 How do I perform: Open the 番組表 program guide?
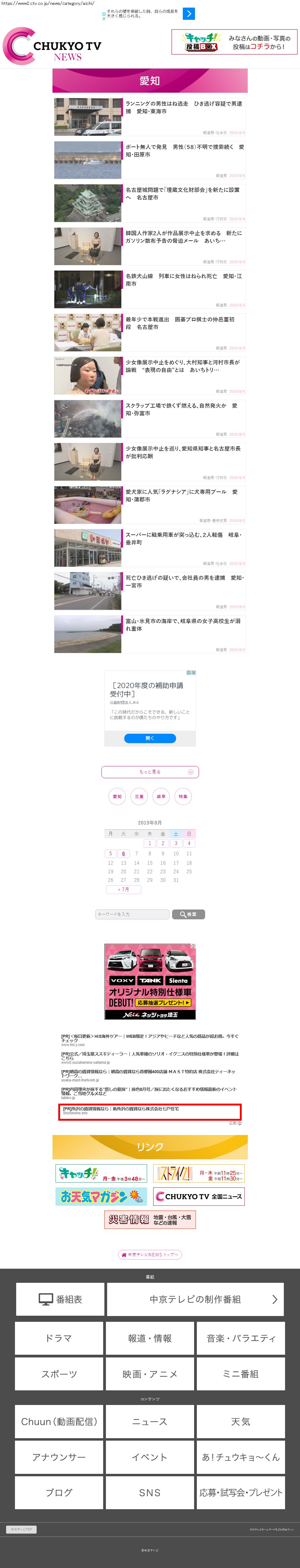click(x=60, y=1300)
